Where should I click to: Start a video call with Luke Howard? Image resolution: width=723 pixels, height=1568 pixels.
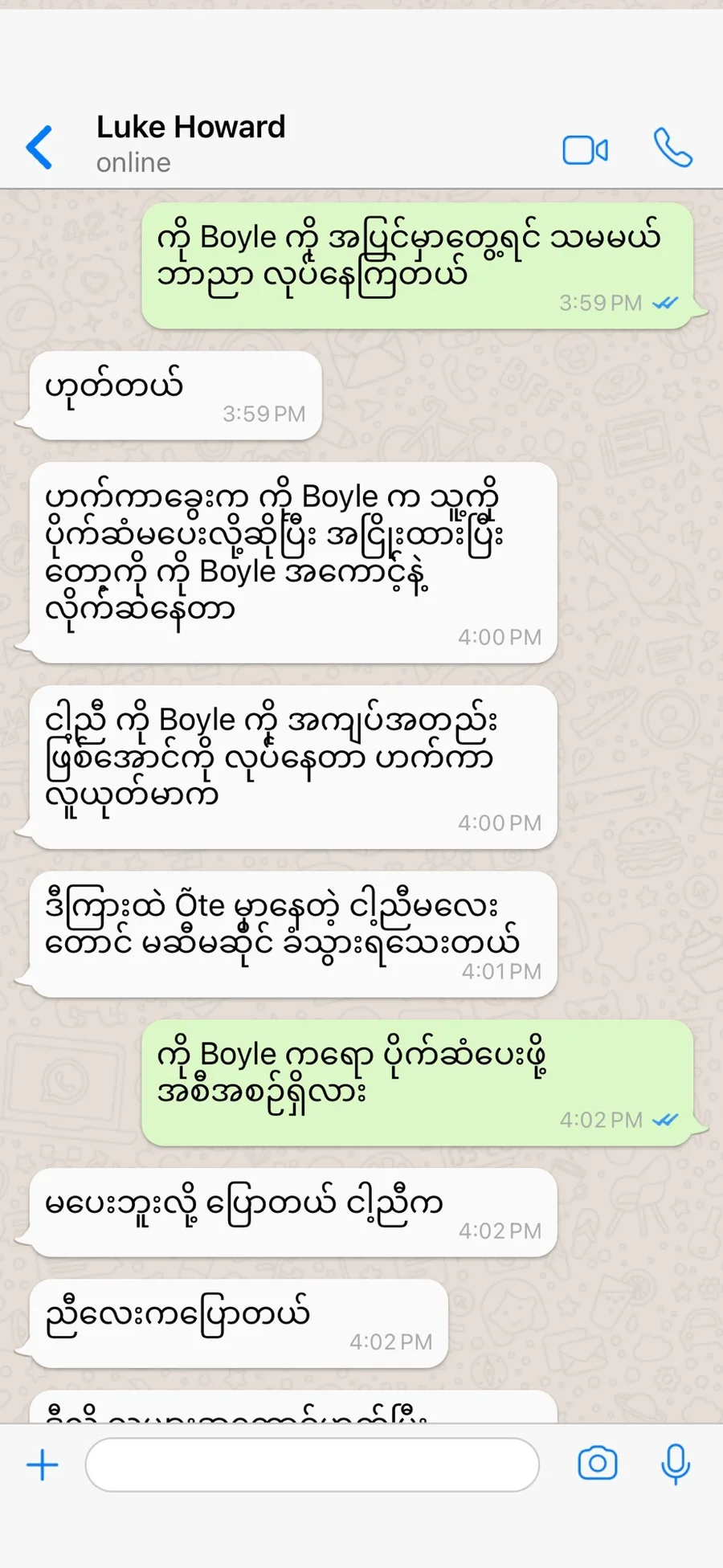click(585, 149)
